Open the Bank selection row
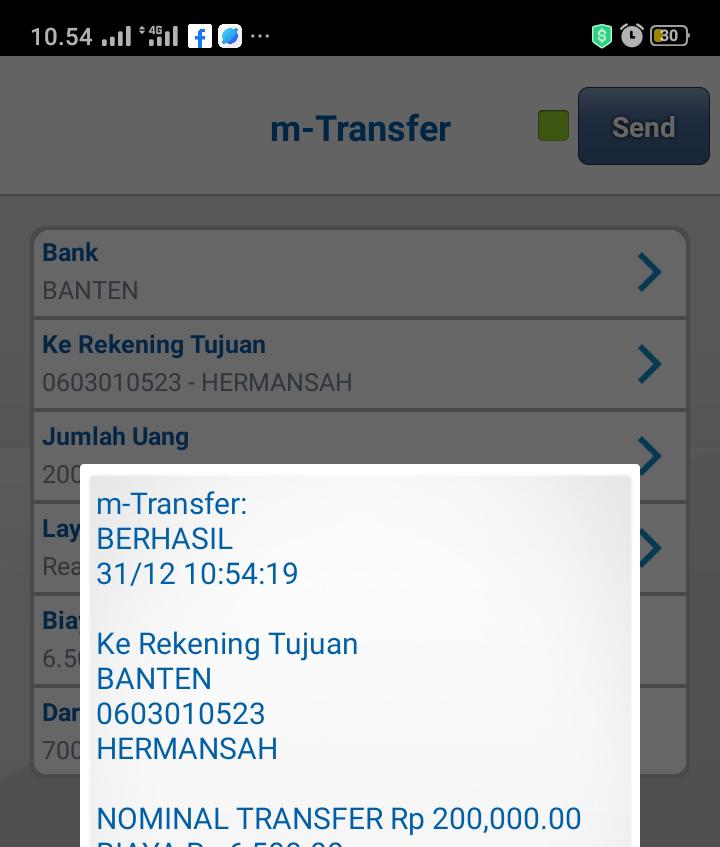 360,272
